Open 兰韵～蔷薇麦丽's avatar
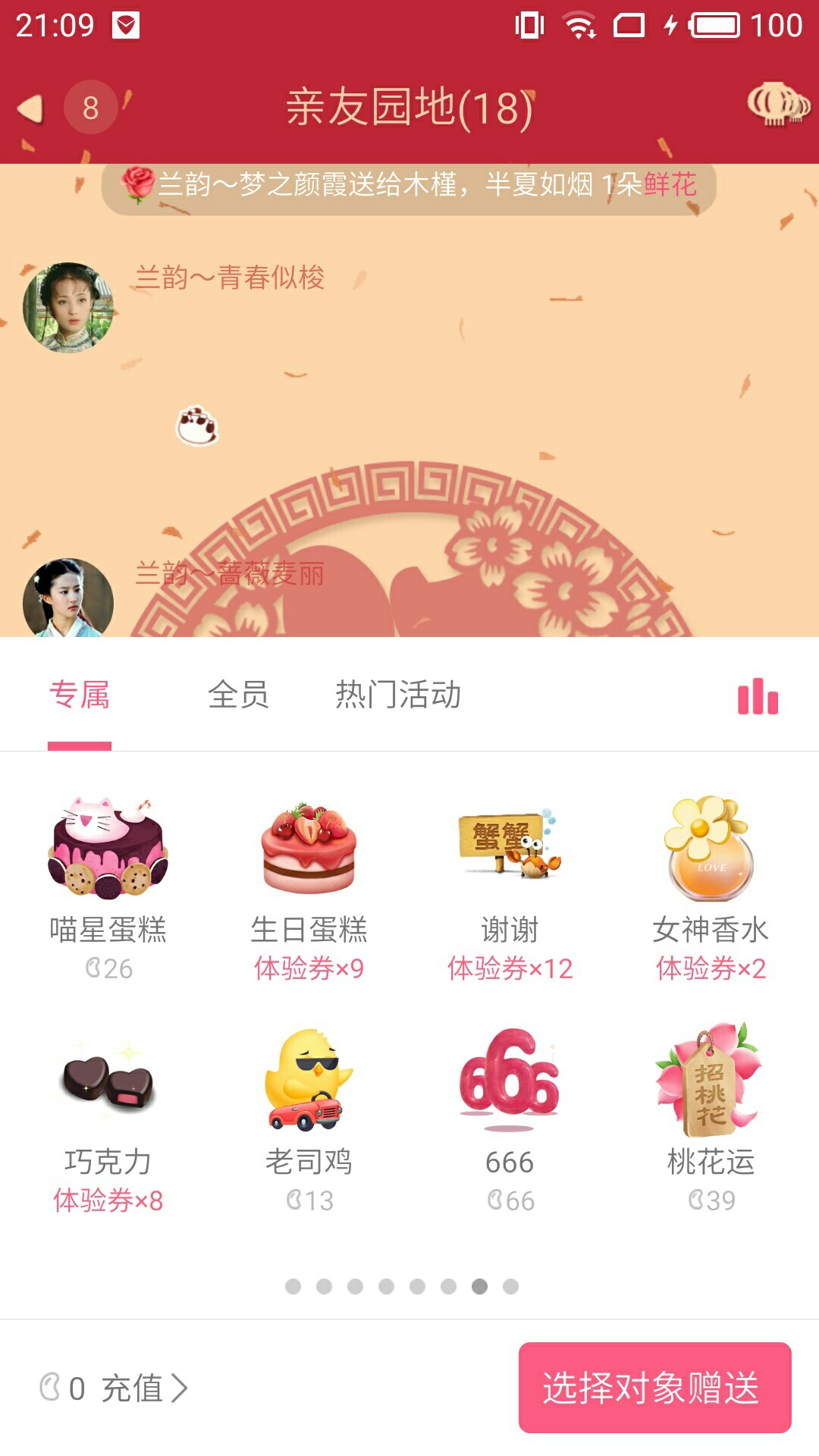This screenshot has height=1456, width=819. pyautogui.click(x=68, y=598)
